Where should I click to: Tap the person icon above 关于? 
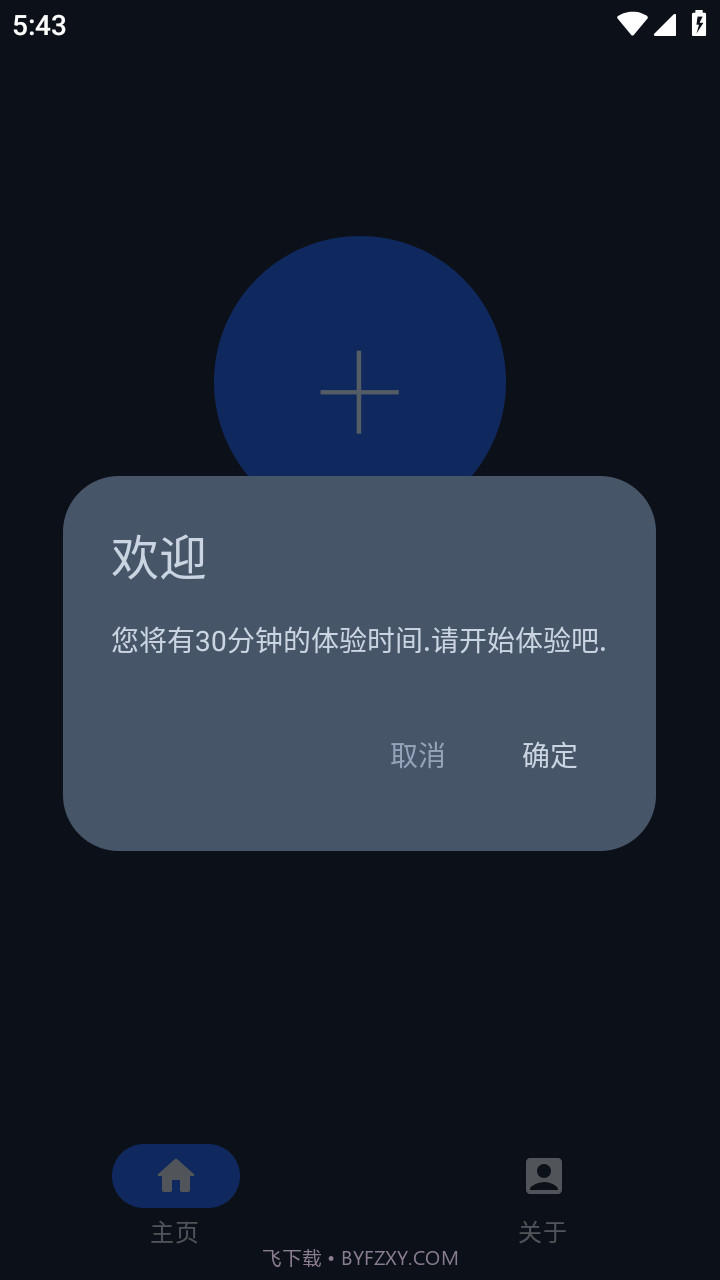point(543,1175)
